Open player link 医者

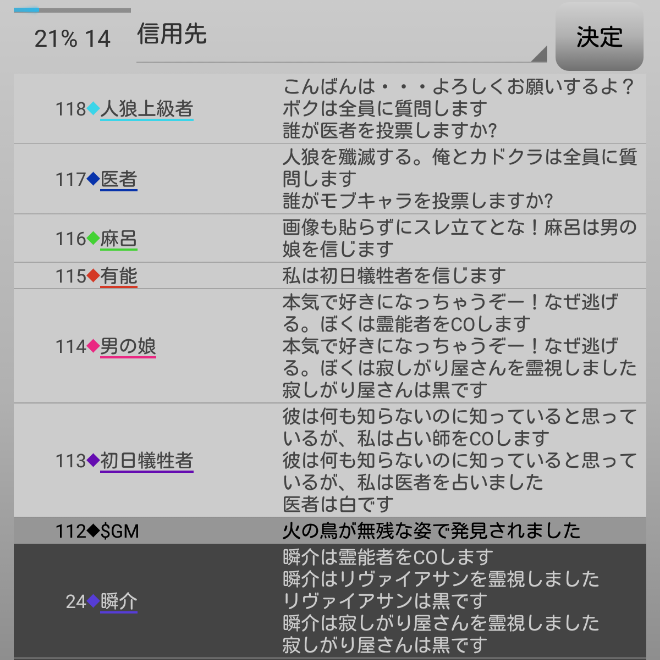pos(118,179)
